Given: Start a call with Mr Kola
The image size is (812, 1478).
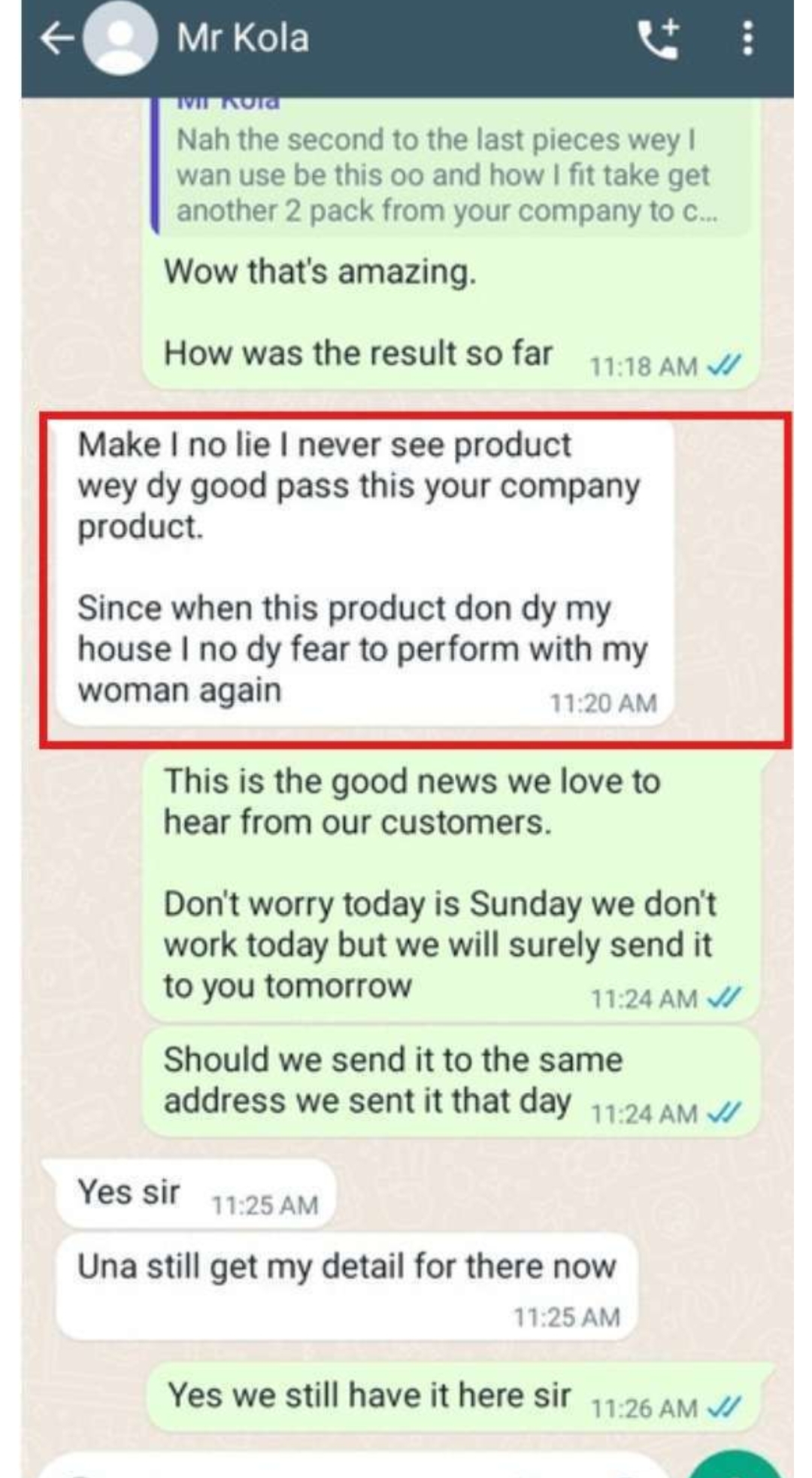Looking at the screenshot, I should pos(658,38).
